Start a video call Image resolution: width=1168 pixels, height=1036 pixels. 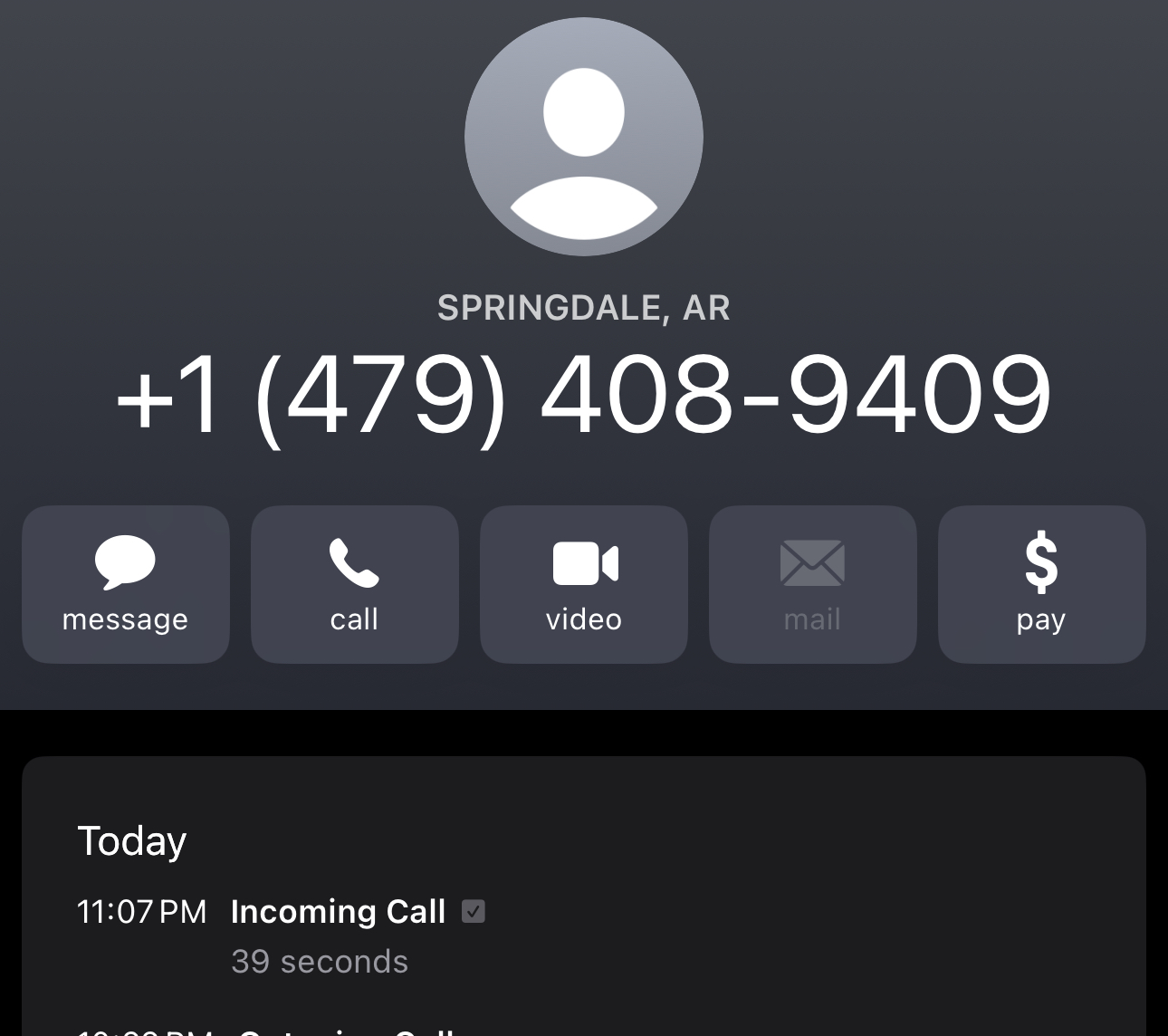pyautogui.click(x=583, y=584)
